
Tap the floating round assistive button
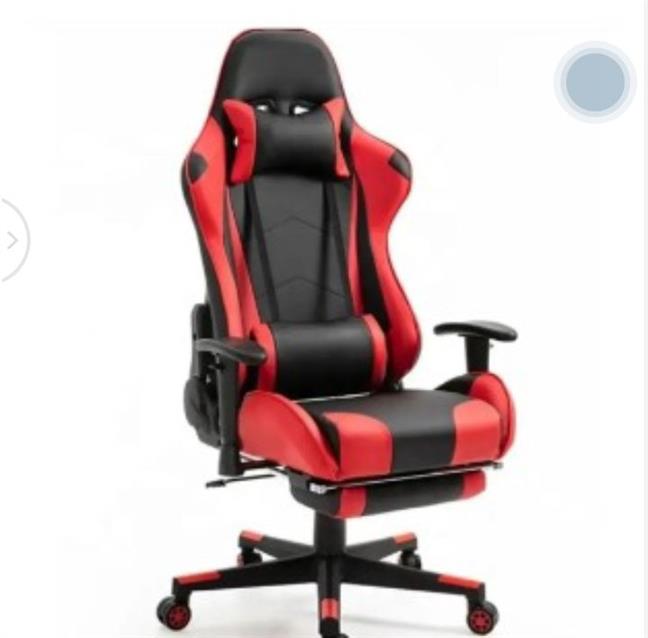(x=595, y=82)
